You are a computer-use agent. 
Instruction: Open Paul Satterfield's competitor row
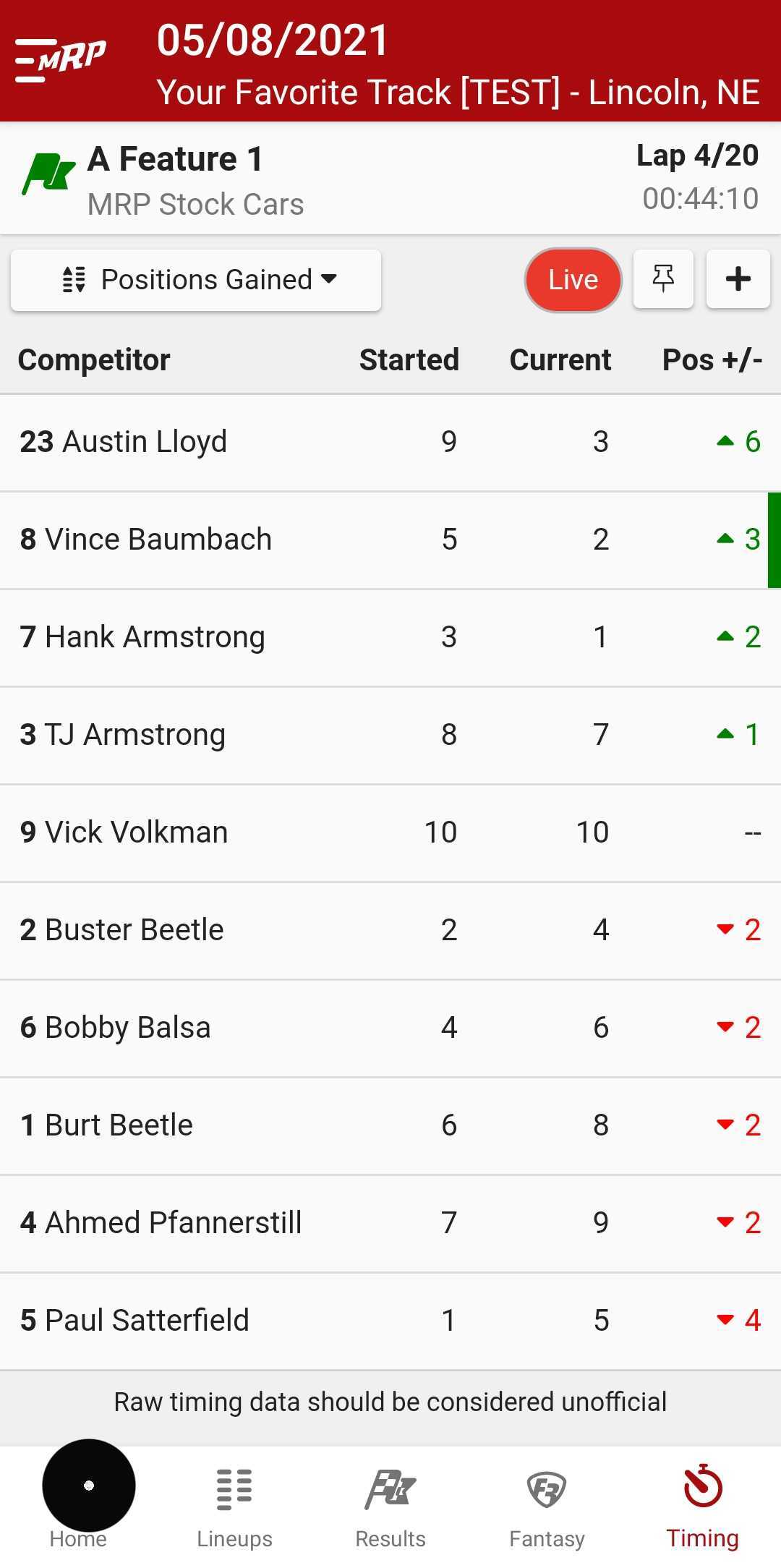point(390,1321)
